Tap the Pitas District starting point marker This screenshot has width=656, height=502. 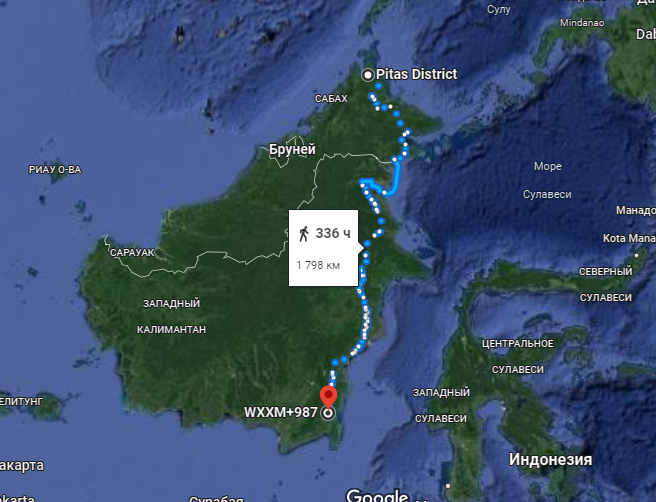tap(368, 74)
